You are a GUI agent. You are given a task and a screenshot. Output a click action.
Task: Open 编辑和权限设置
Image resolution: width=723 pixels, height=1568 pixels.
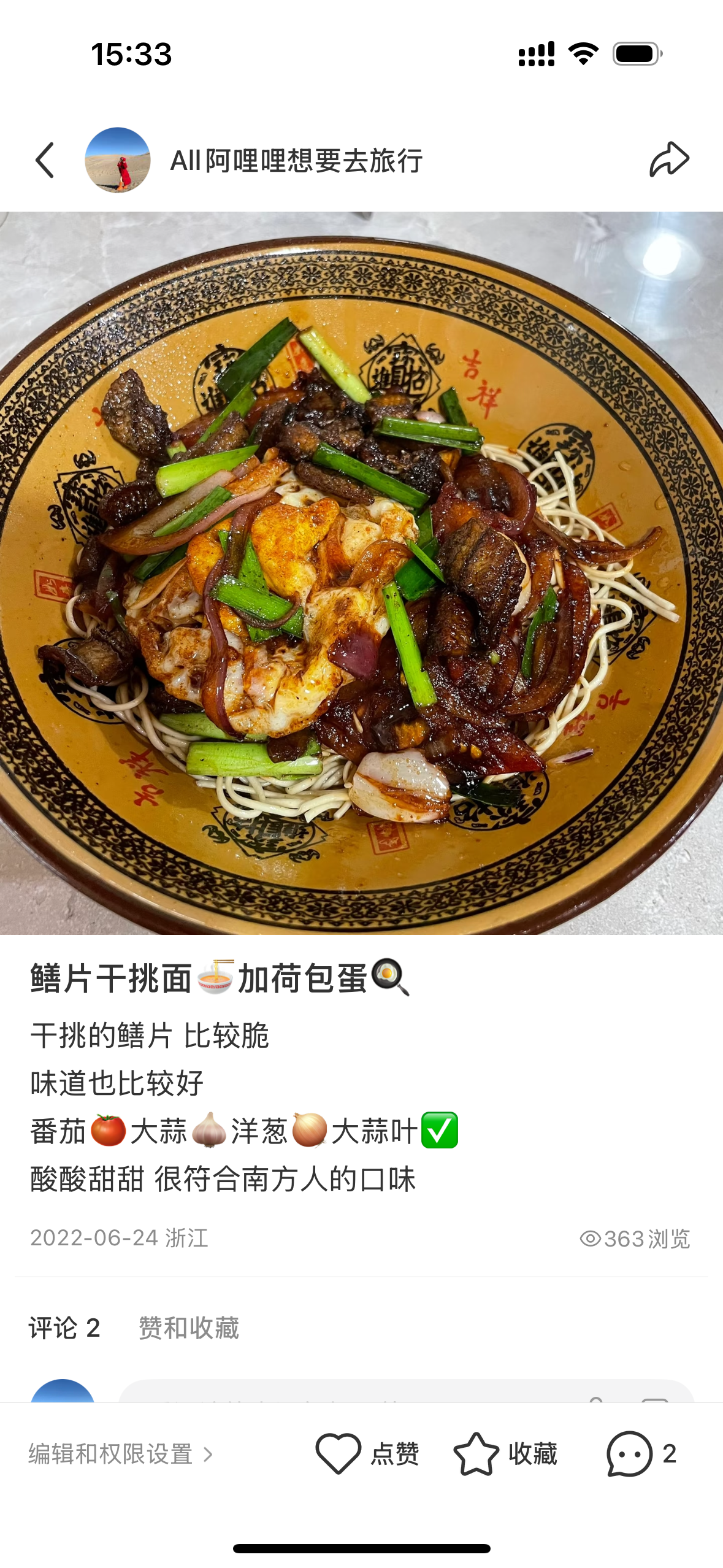point(121,1454)
